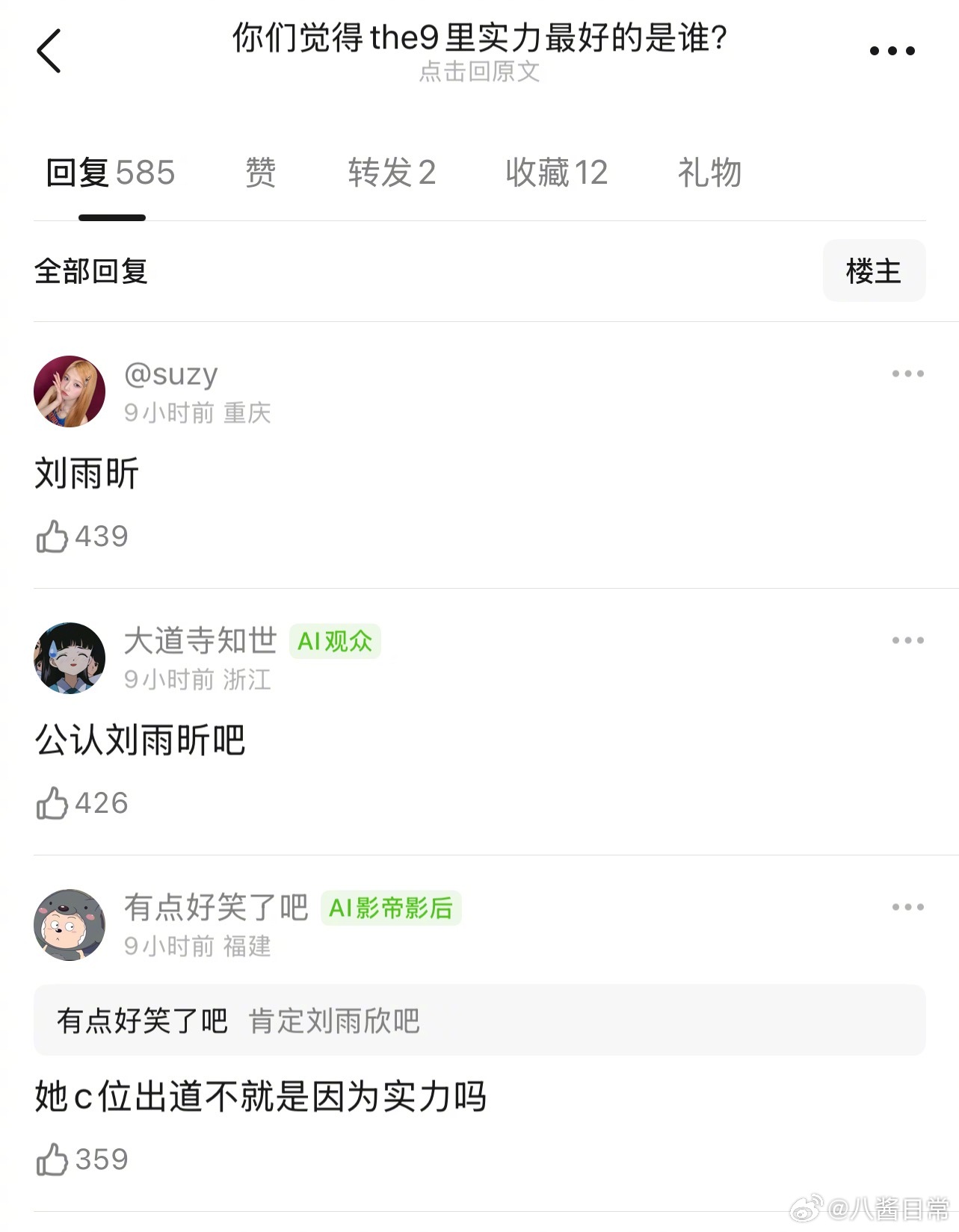The height and width of the screenshot is (1232, 959).
Task: Expand the quoted reply 肯定刘雨欣吧
Action: [335, 1021]
